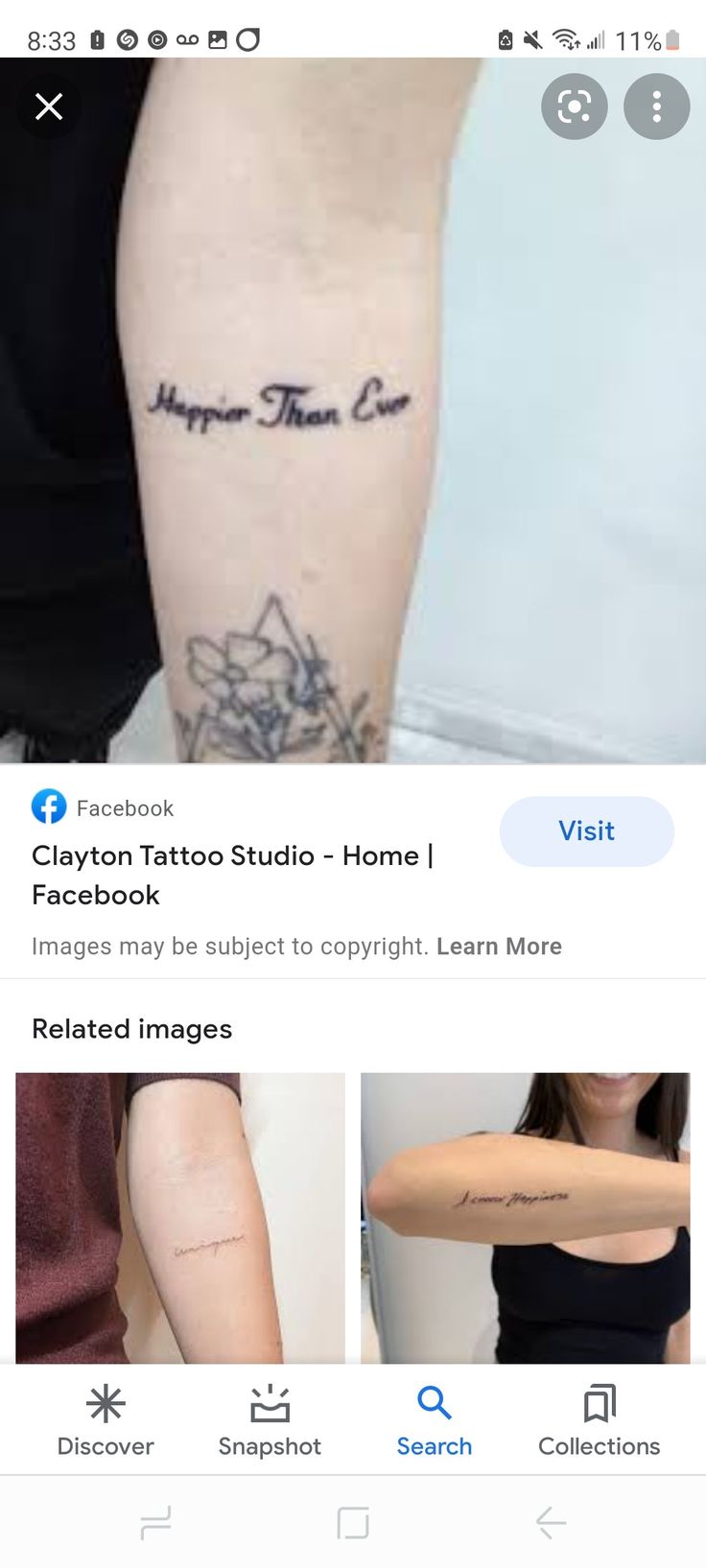Select the Facebook logo icon
The image size is (706, 1568).
(49, 807)
